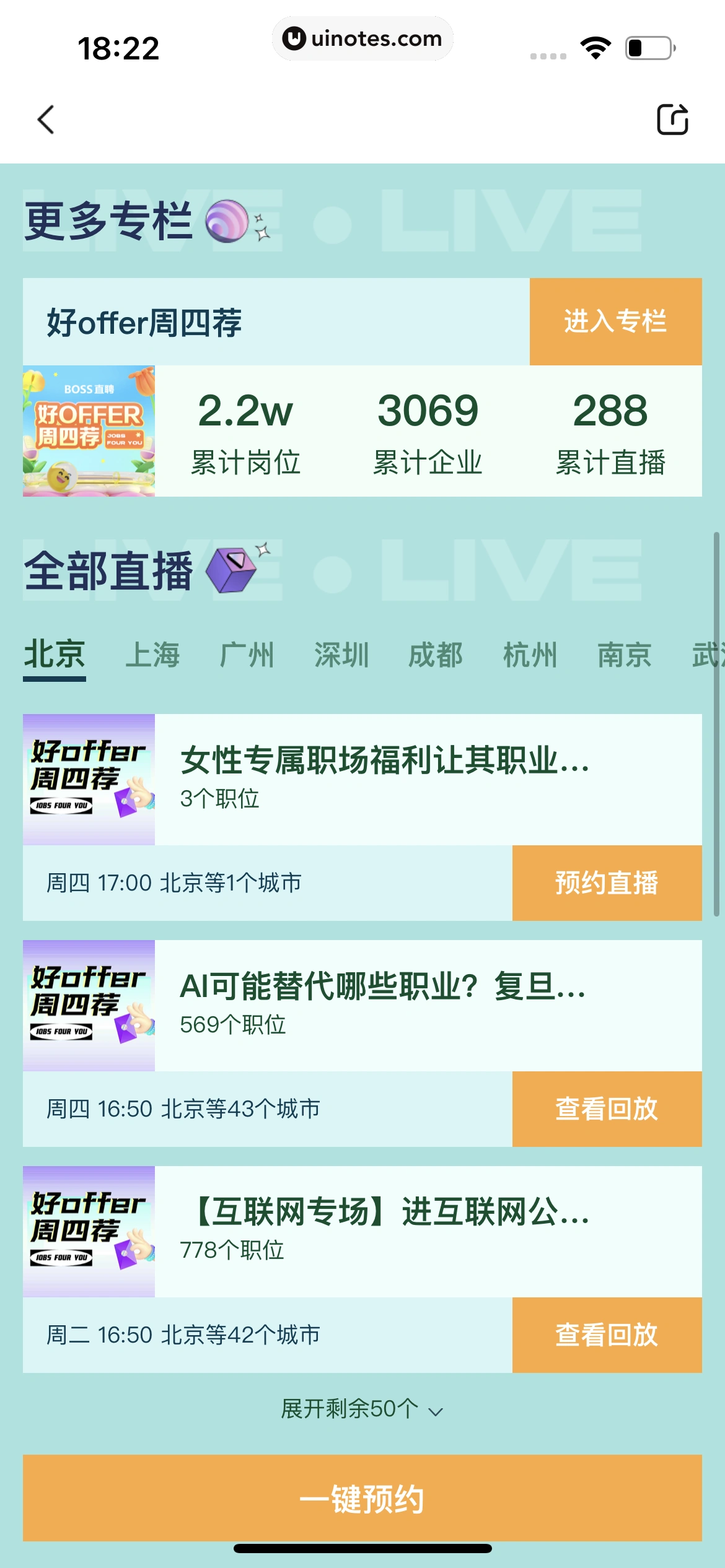Screen dimensions: 725x1568
Task: Click the BOSS直聘 好OFFER周四荐 column banner image
Action: [x=88, y=432]
